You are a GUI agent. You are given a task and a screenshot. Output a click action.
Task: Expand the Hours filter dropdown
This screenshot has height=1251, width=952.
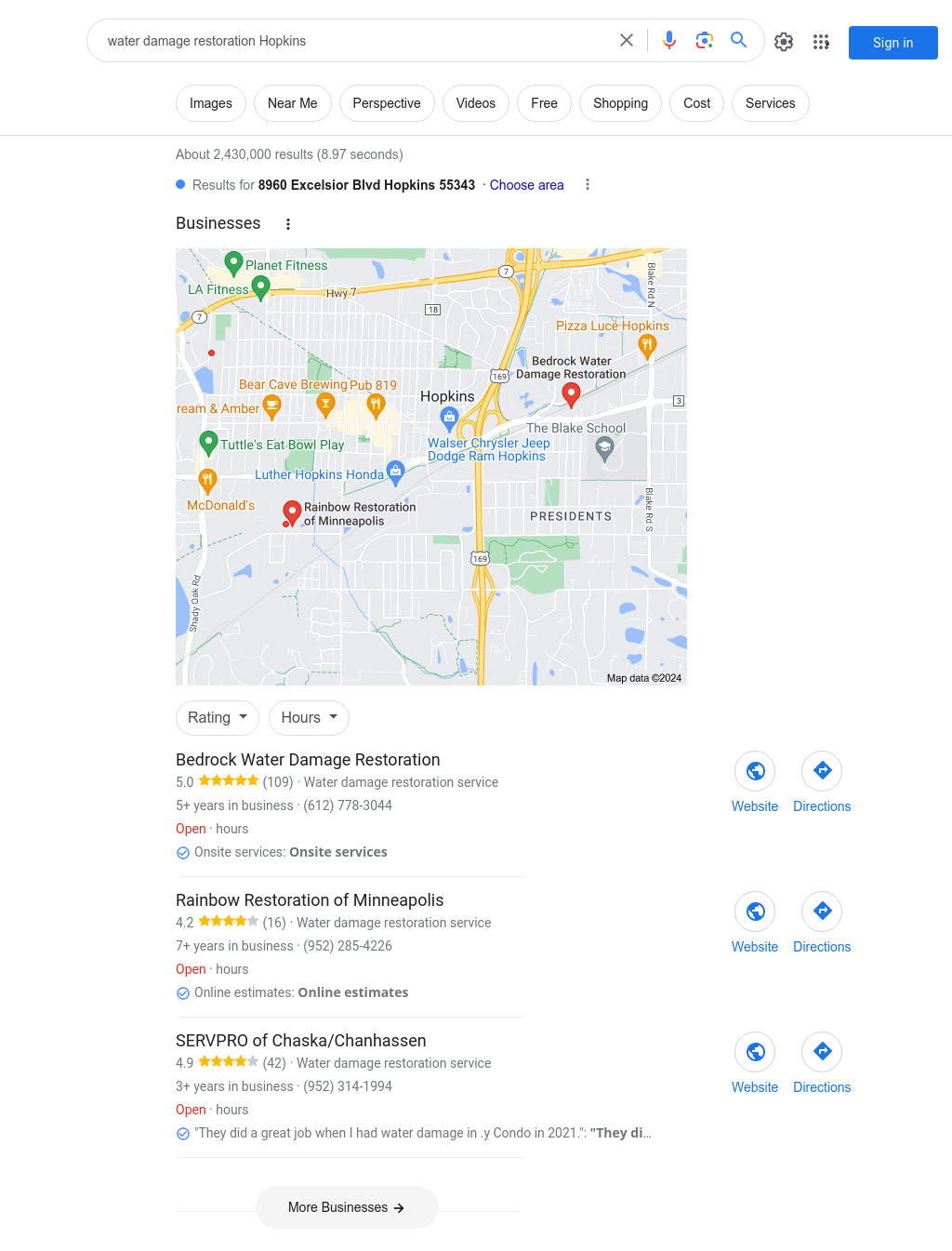pyautogui.click(x=309, y=717)
